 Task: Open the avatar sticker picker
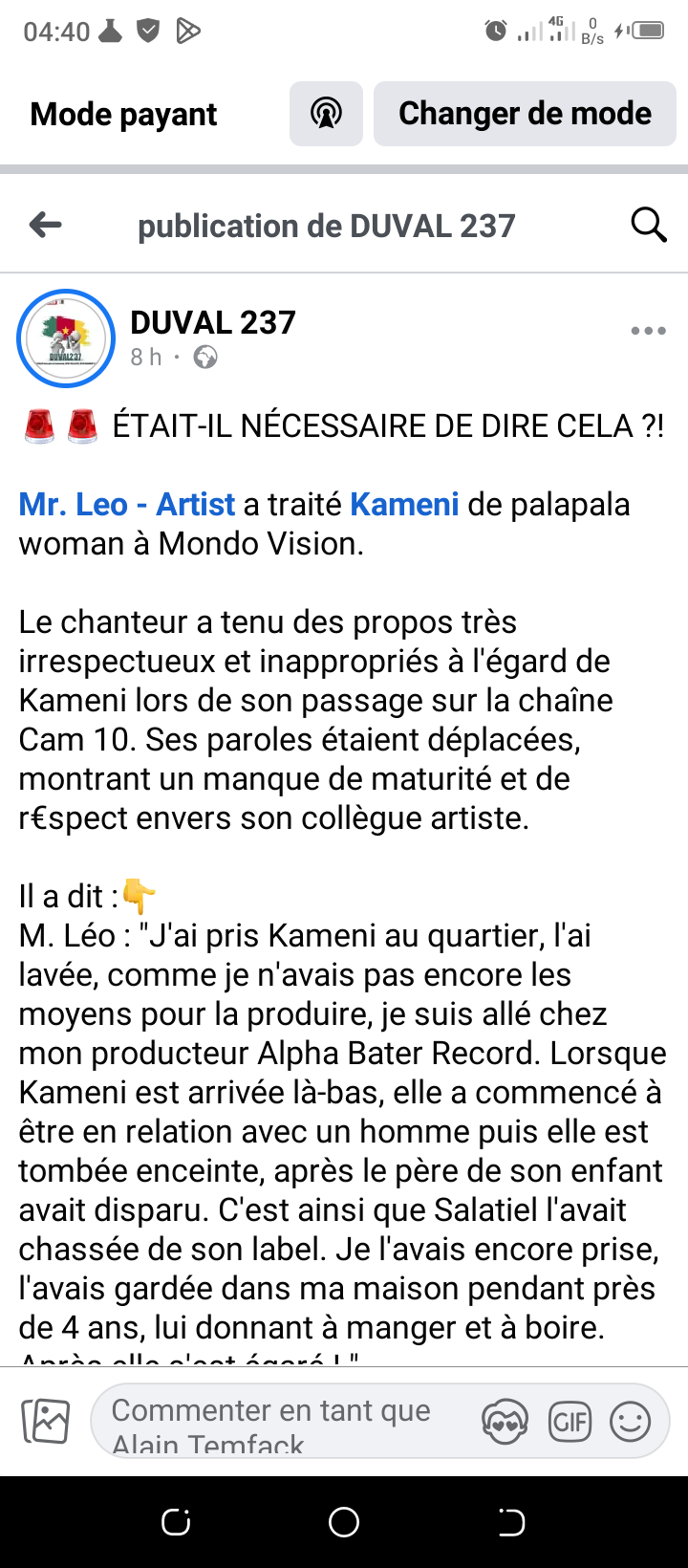(505, 1423)
